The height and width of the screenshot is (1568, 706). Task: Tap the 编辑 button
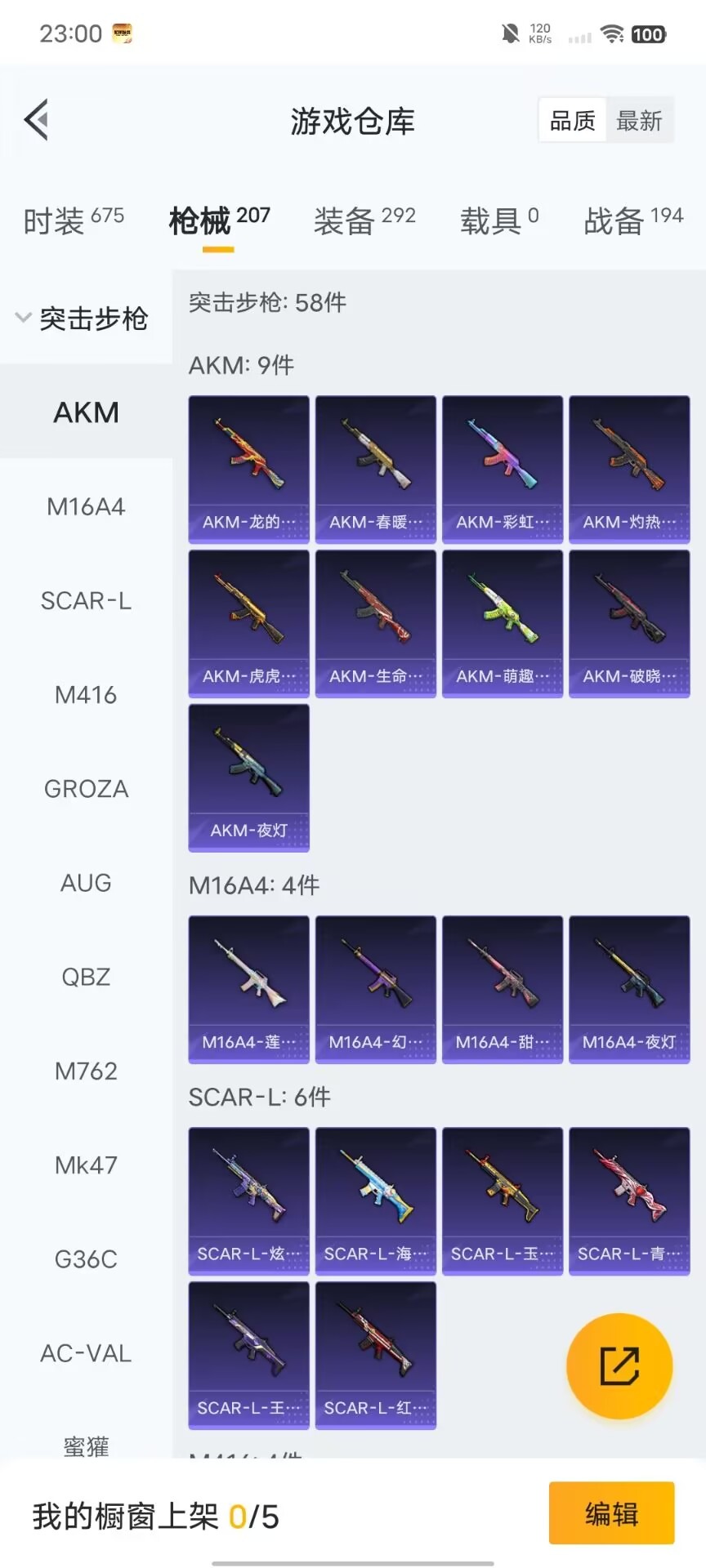[x=611, y=1513]
